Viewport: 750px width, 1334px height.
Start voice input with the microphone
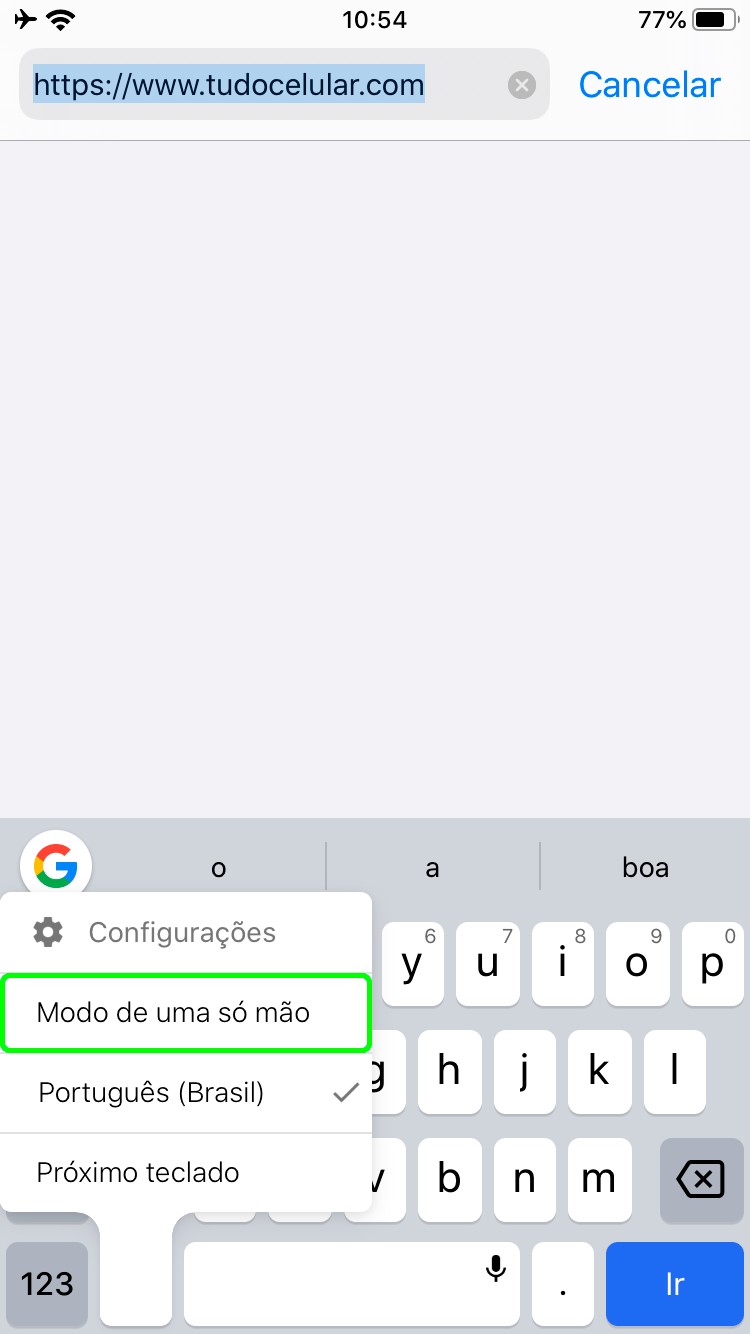[x=495, y=1270]
